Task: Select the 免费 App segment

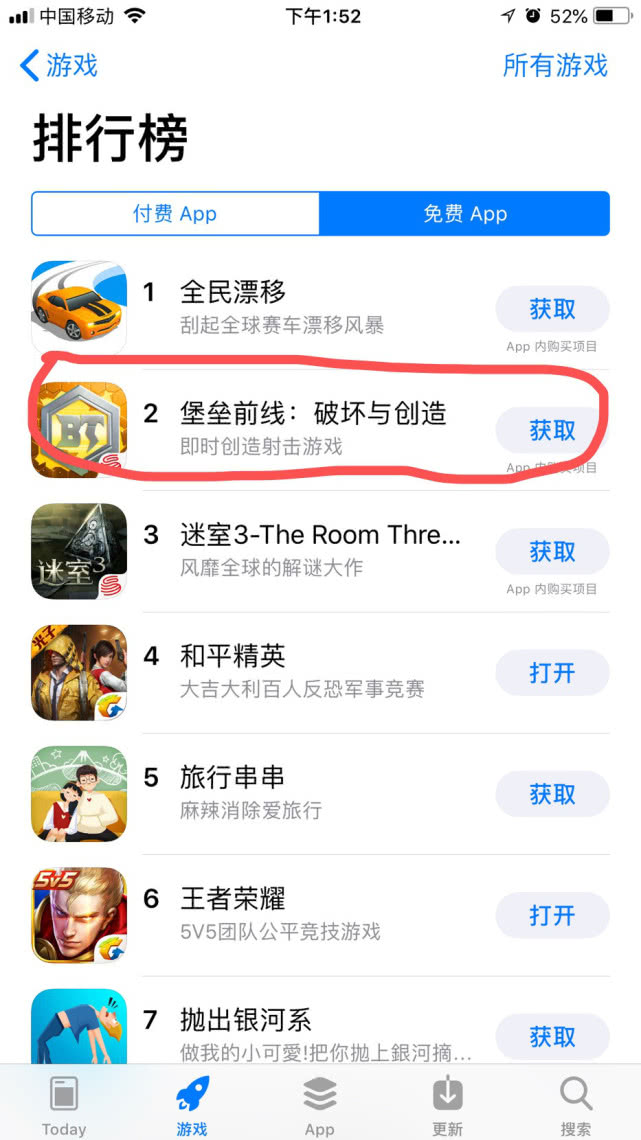Action: pyautogui.click(x=464, y=214)
